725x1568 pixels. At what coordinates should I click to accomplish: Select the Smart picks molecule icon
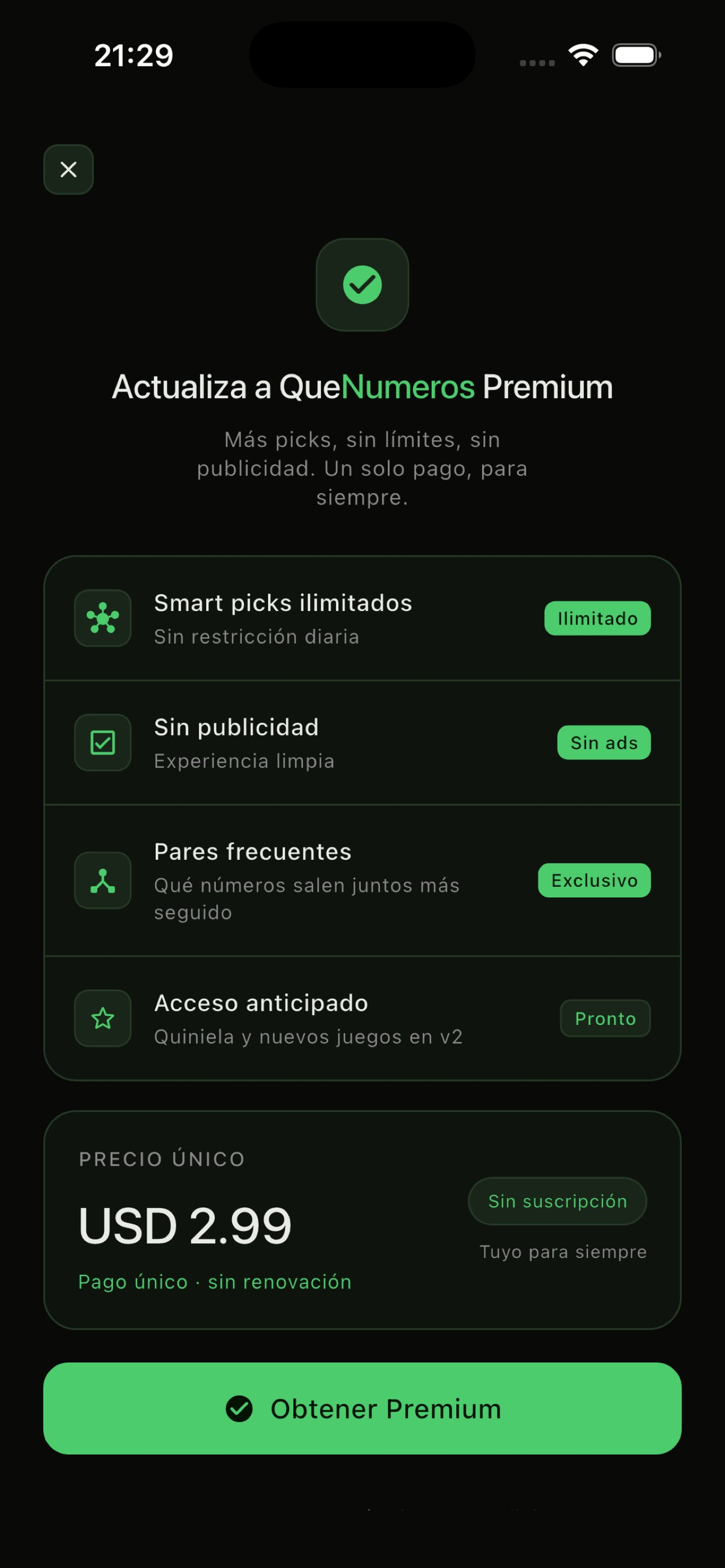point(102,619)
